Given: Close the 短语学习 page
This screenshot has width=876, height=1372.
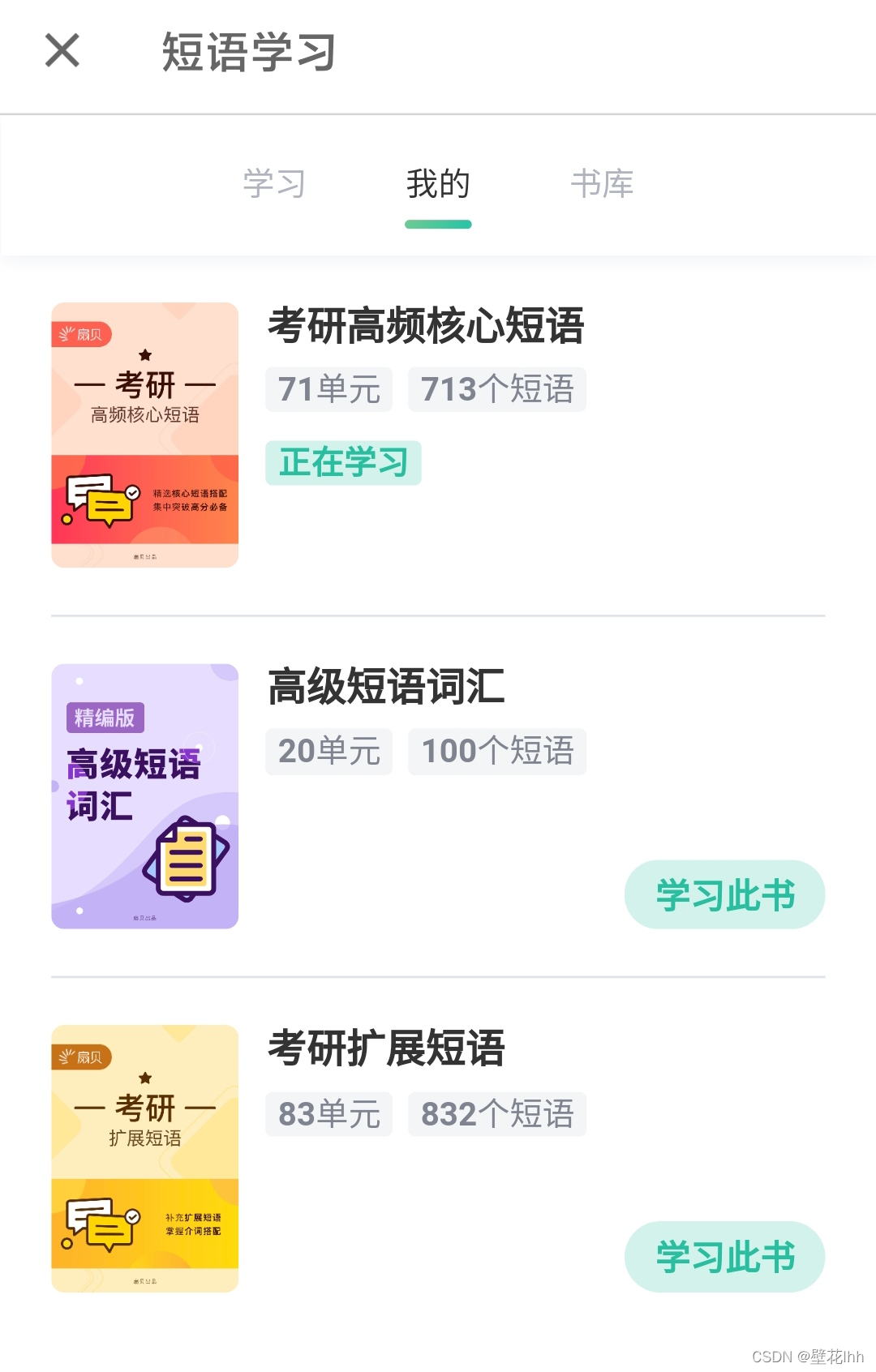Looking at the screenshot, I should [62, 50].
